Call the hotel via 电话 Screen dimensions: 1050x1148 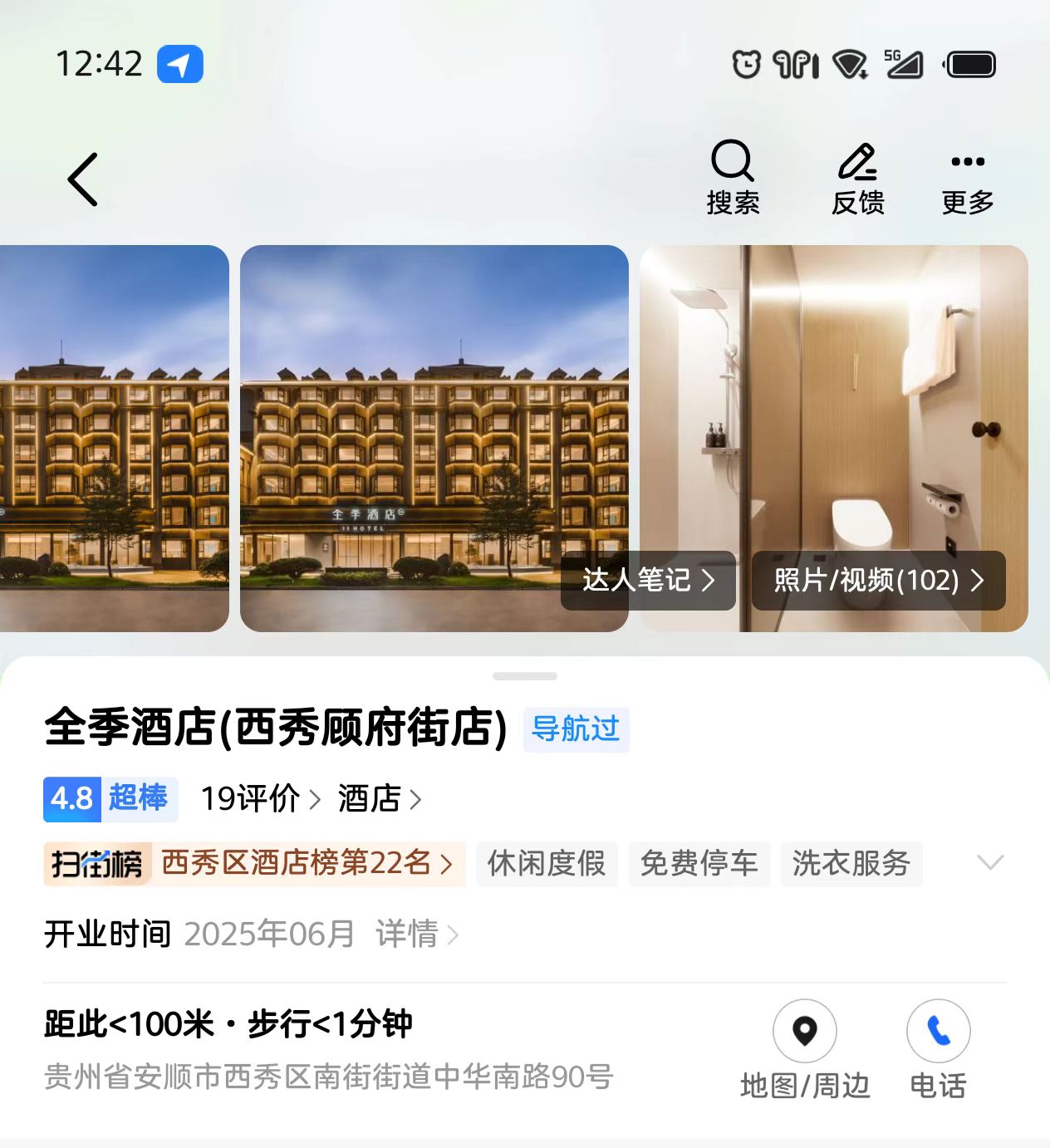(x=938, y=1048)
